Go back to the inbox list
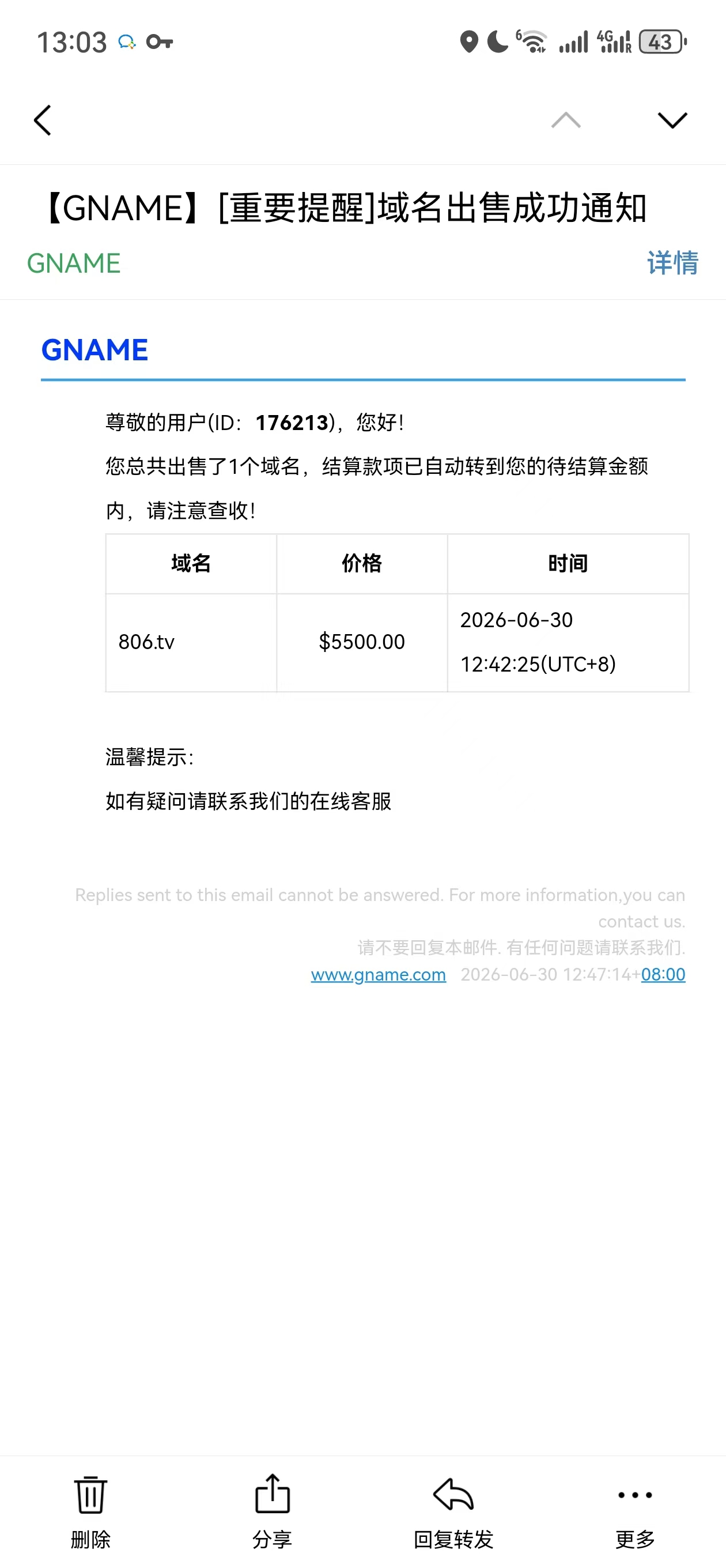 pyautogui.click(x=42, y=120)
